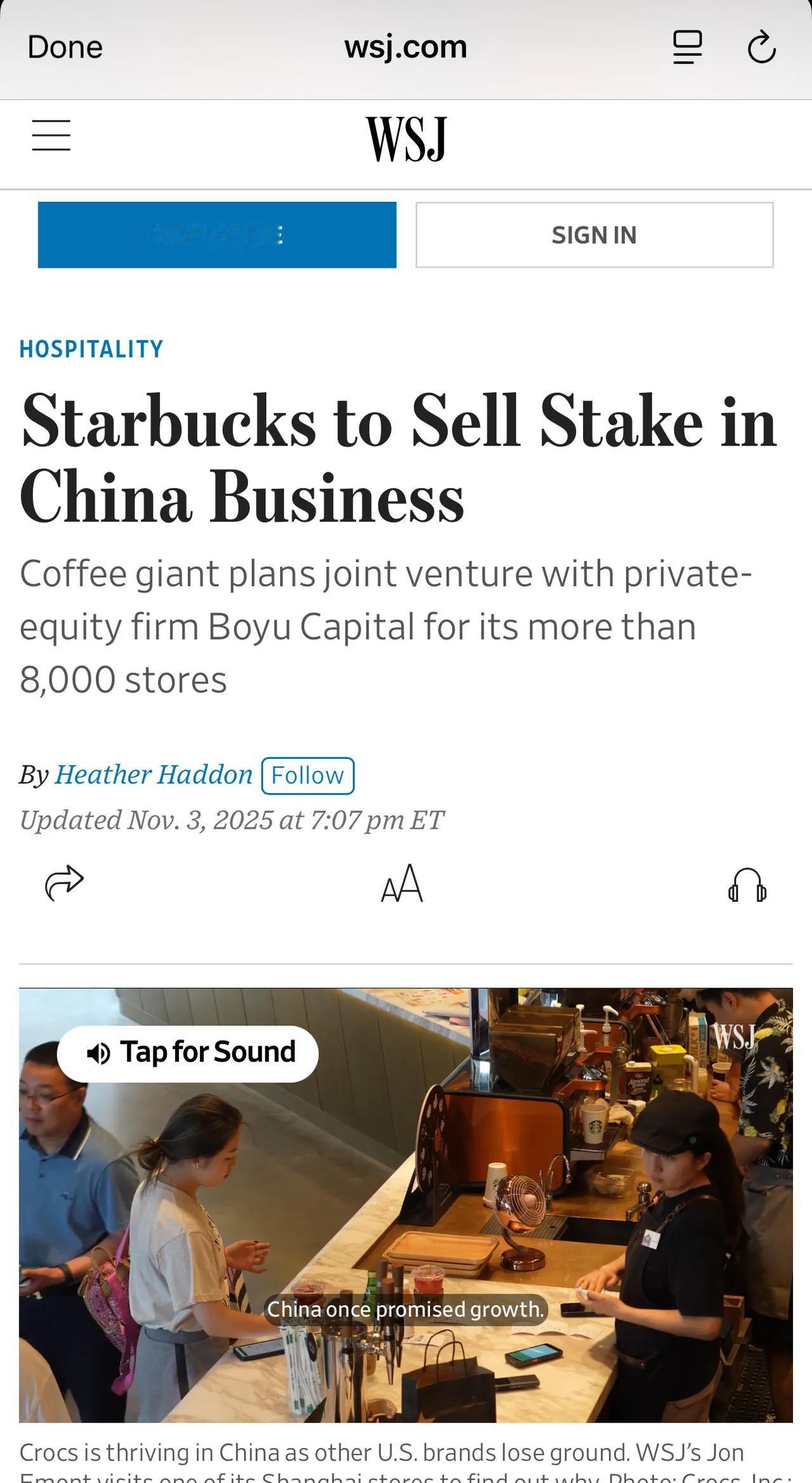The image size is (812, 1483).
Task: Open the hamburger navigation menu
Action: [x=51, y=135]
